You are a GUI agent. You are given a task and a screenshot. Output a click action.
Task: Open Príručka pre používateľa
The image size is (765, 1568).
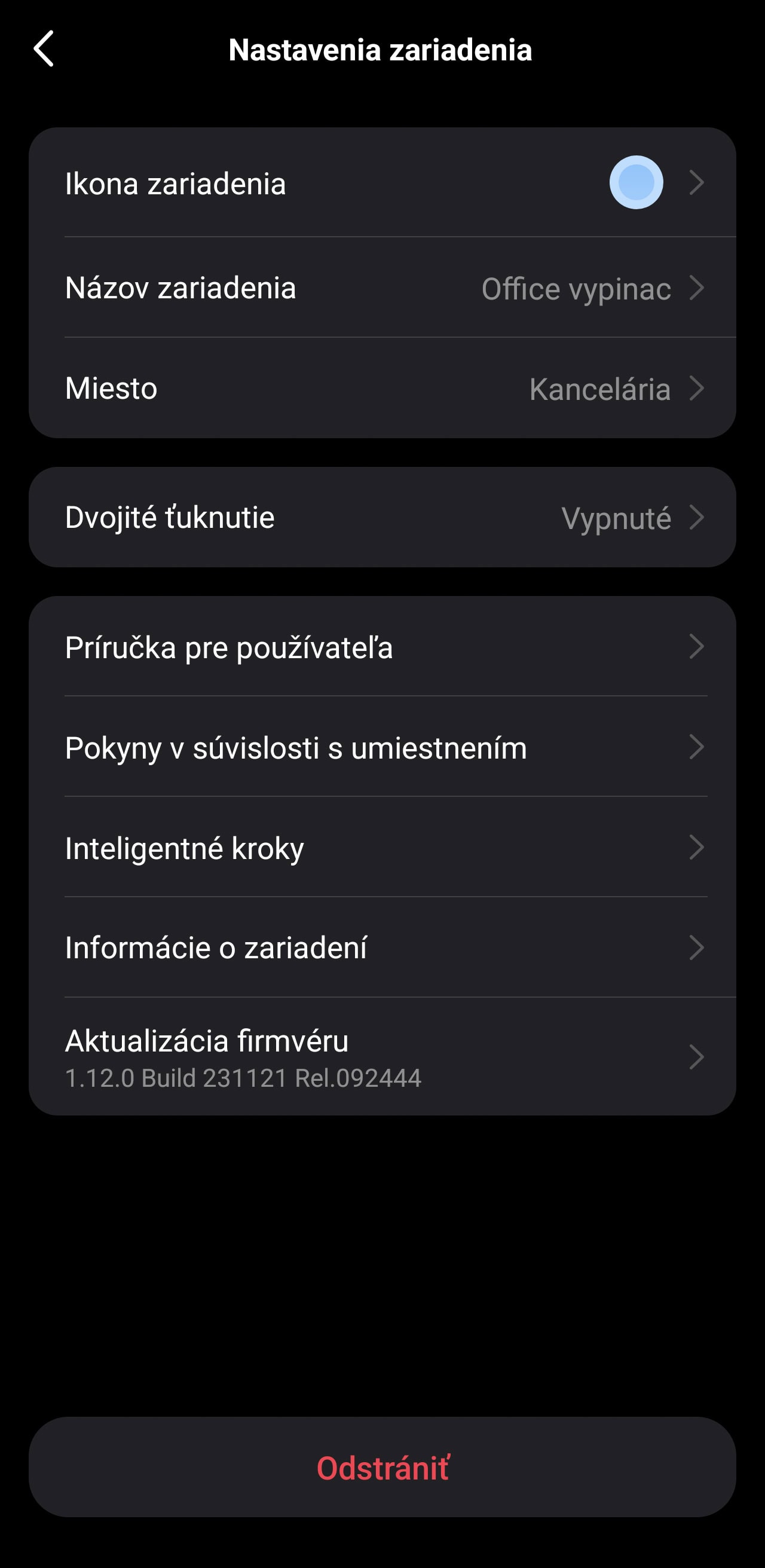[382, 646]
